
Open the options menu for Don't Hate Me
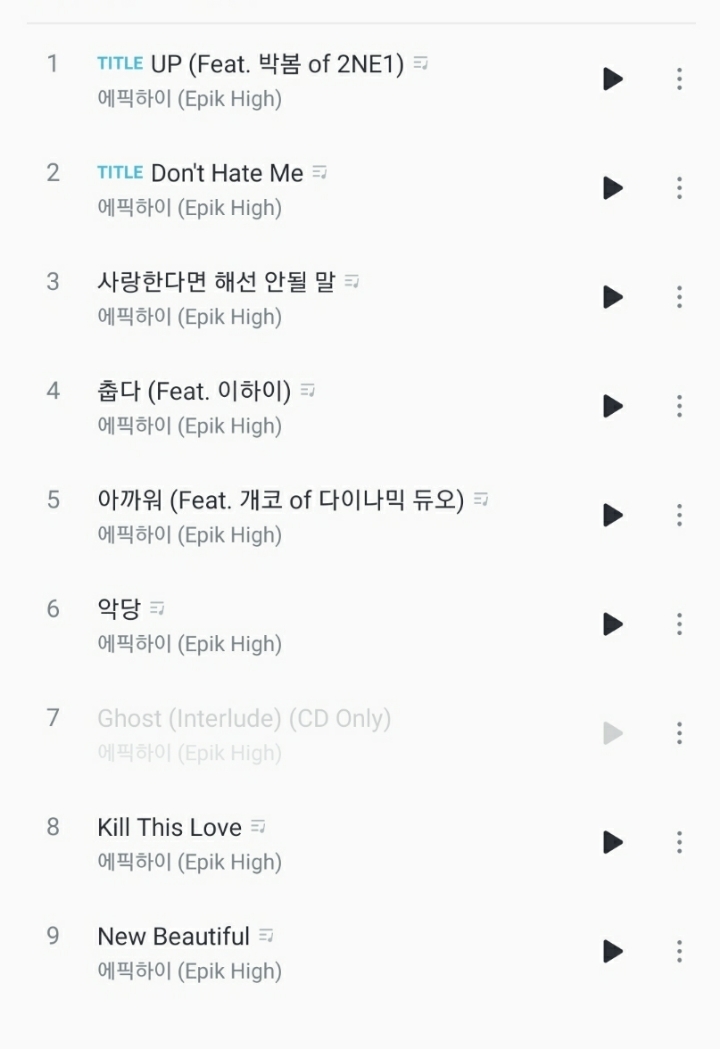point(678,188)
